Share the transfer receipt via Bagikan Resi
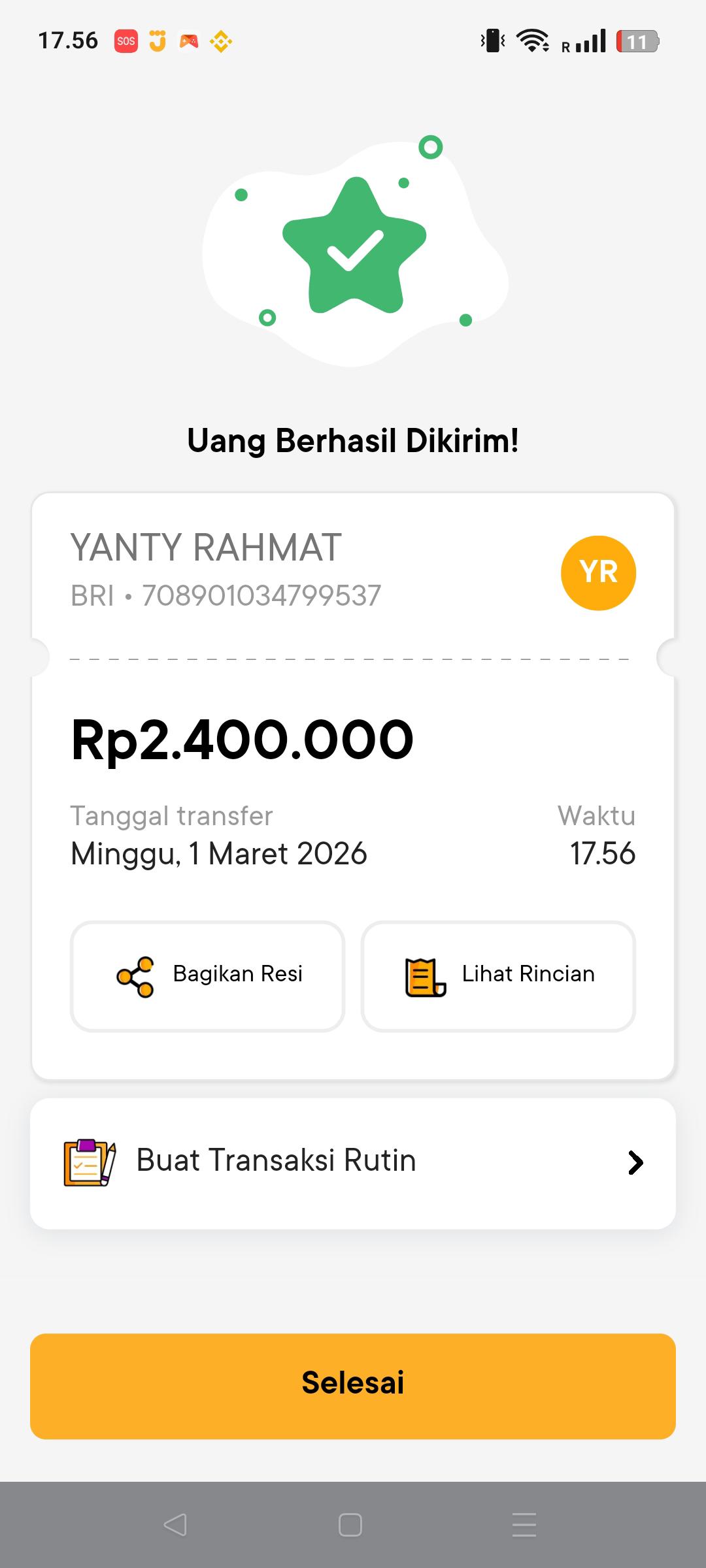This screenshot has height=1568, width=706. [207, 976]
